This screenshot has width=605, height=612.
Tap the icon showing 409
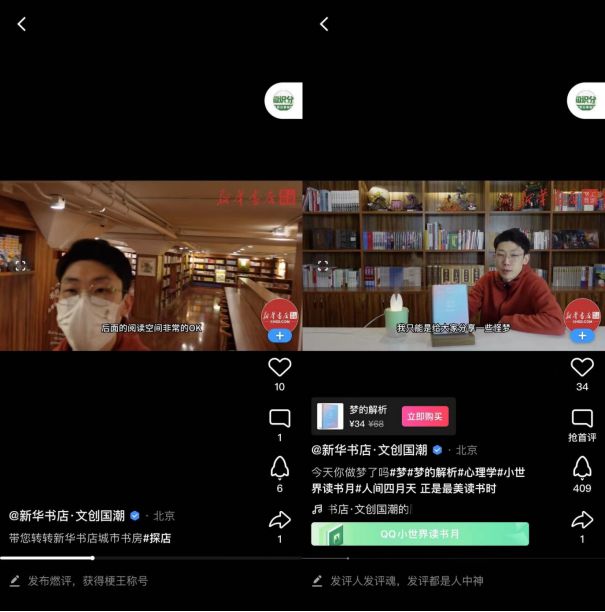(x=582, y=468)
